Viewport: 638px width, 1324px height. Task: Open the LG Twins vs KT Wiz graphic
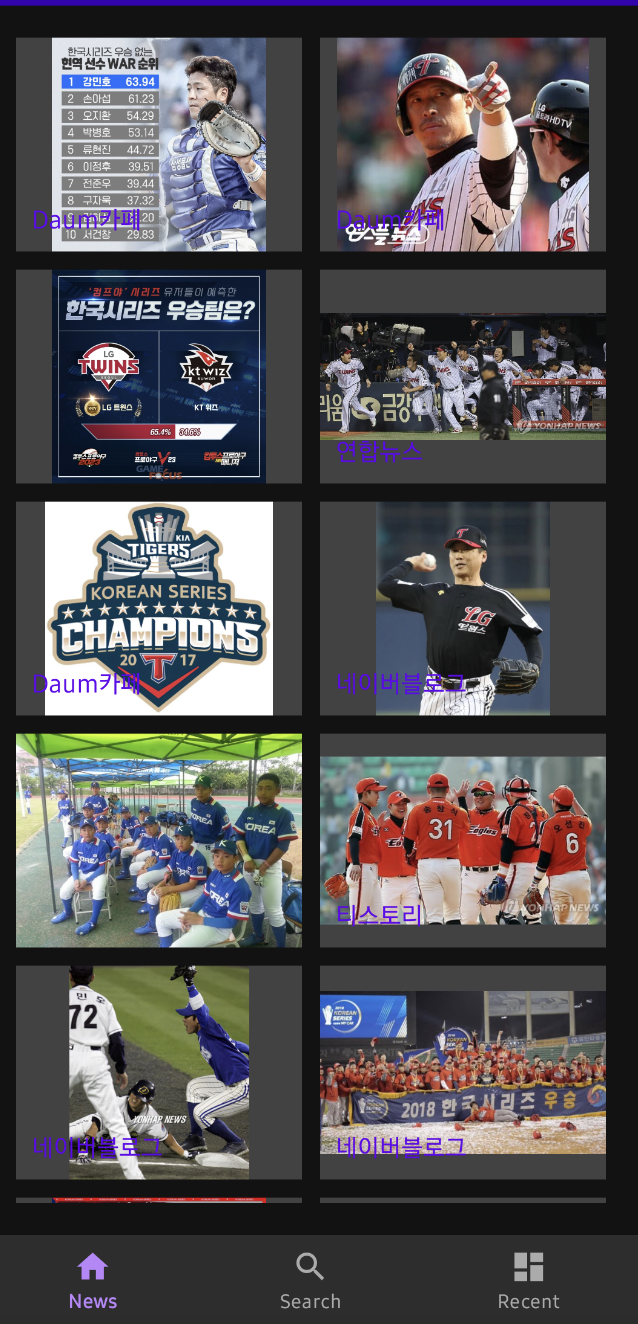(159, 376)
